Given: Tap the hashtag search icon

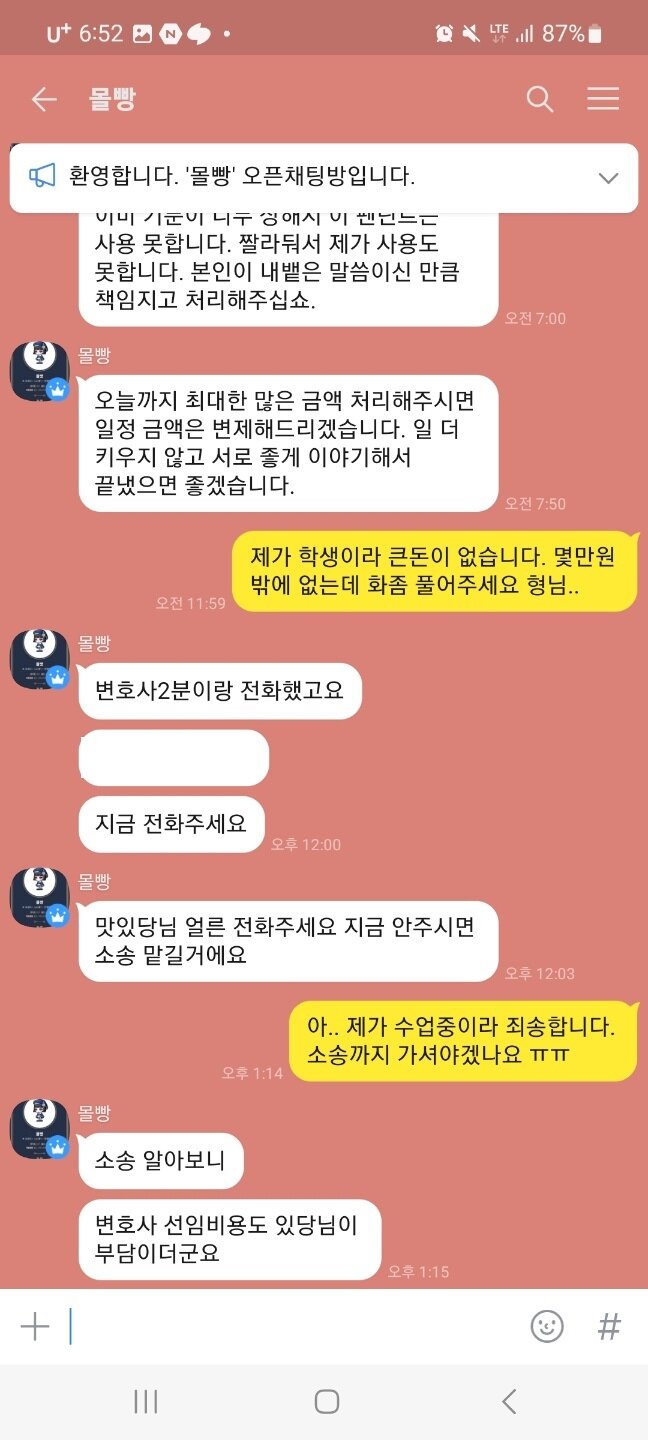Looking at the screenshot, I should [609, 1327].
